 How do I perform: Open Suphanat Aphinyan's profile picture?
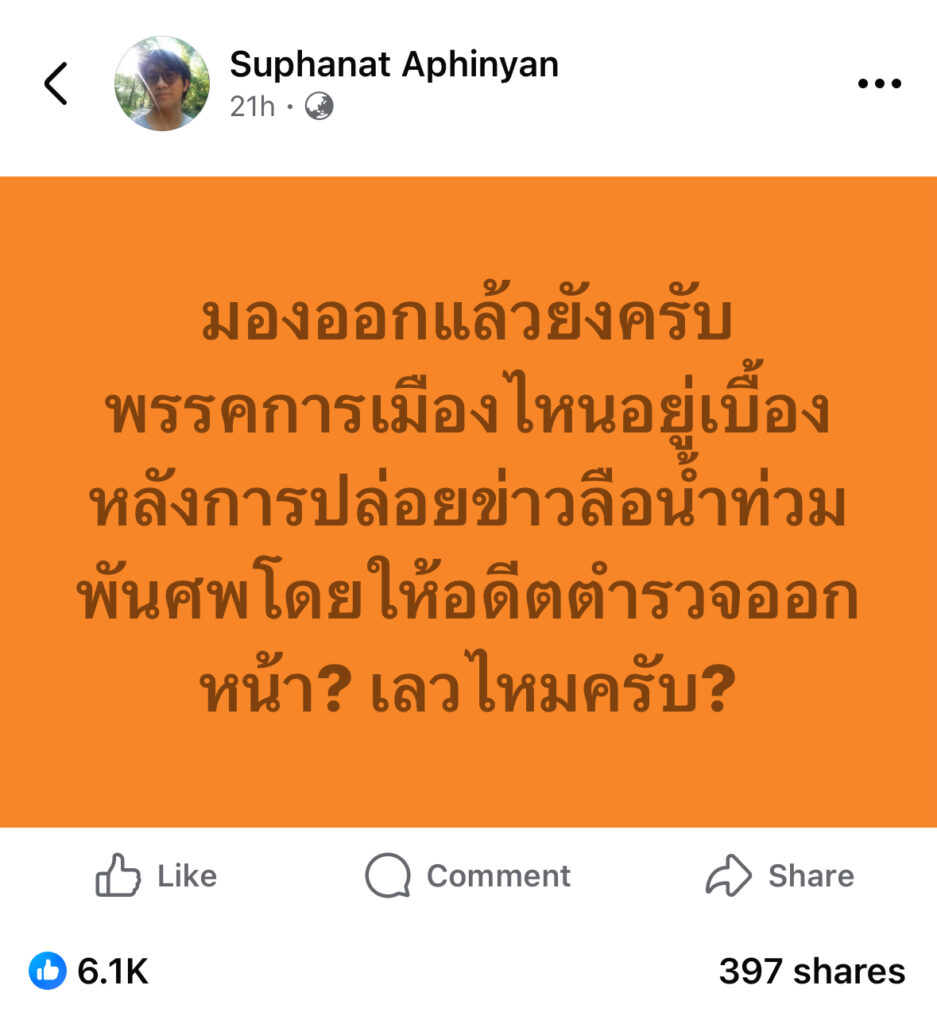point(162,84)
